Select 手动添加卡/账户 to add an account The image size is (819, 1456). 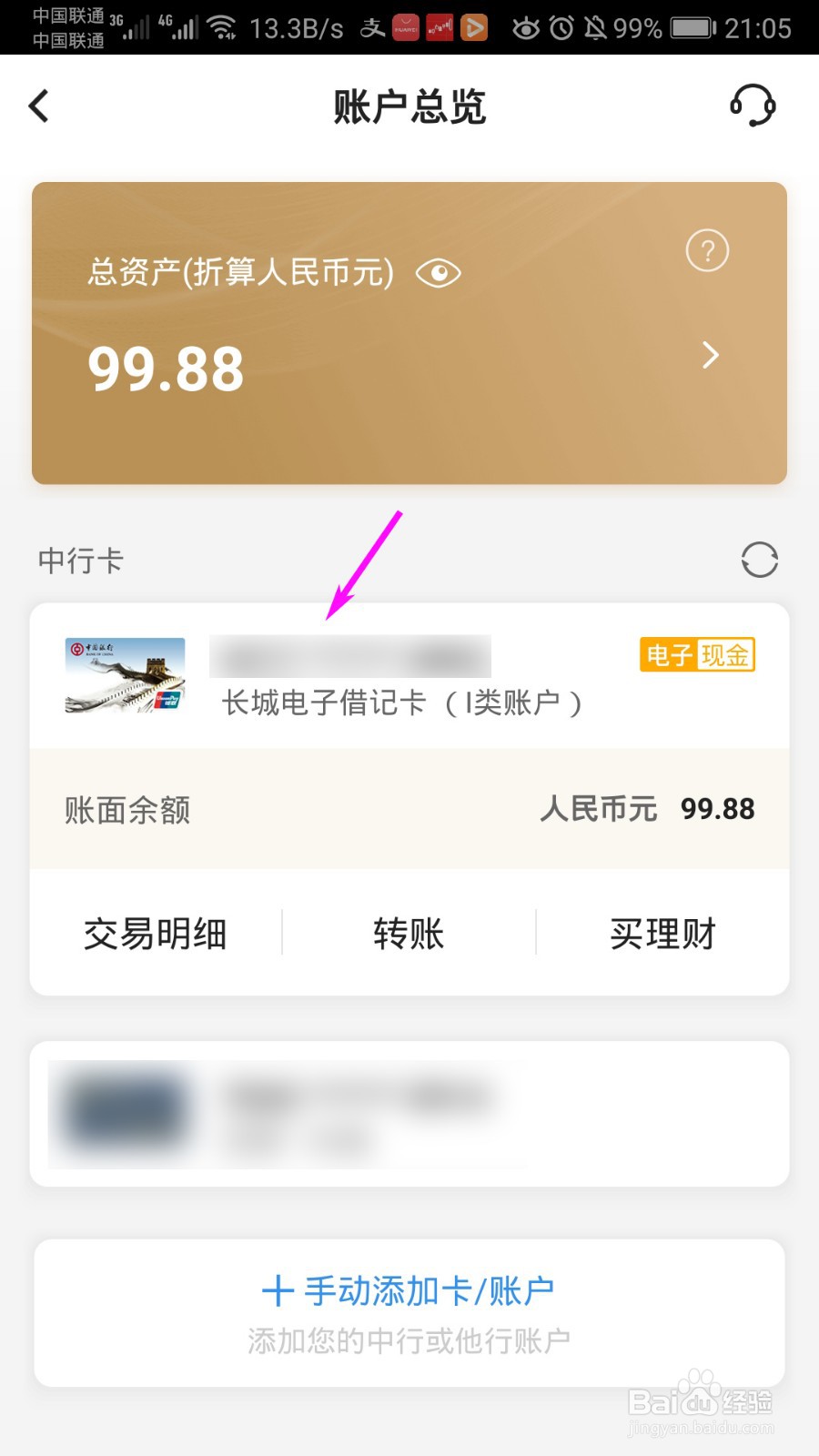tap(409, 1289)
